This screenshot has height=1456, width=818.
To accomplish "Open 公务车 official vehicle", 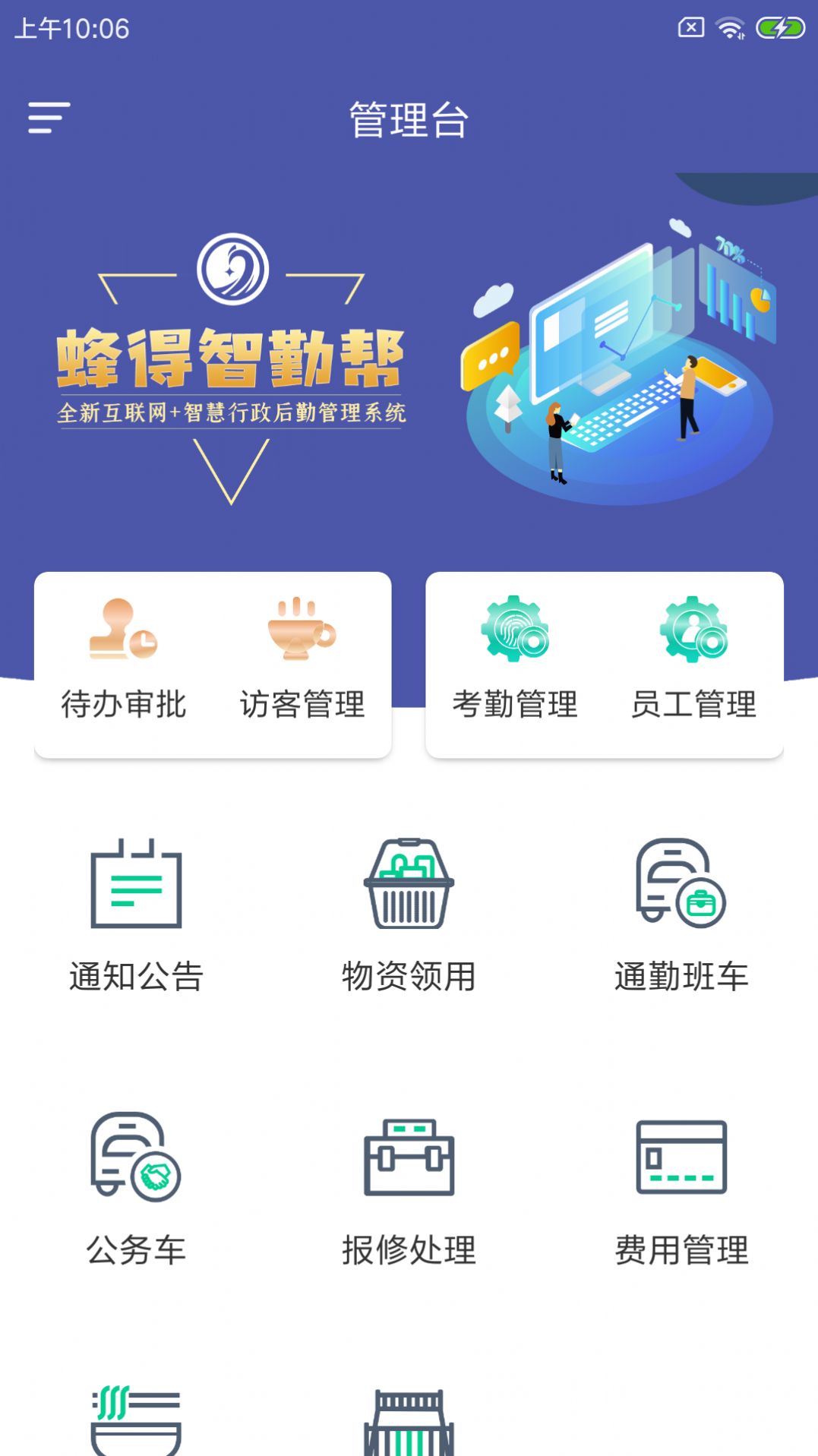I will 137,1189.
